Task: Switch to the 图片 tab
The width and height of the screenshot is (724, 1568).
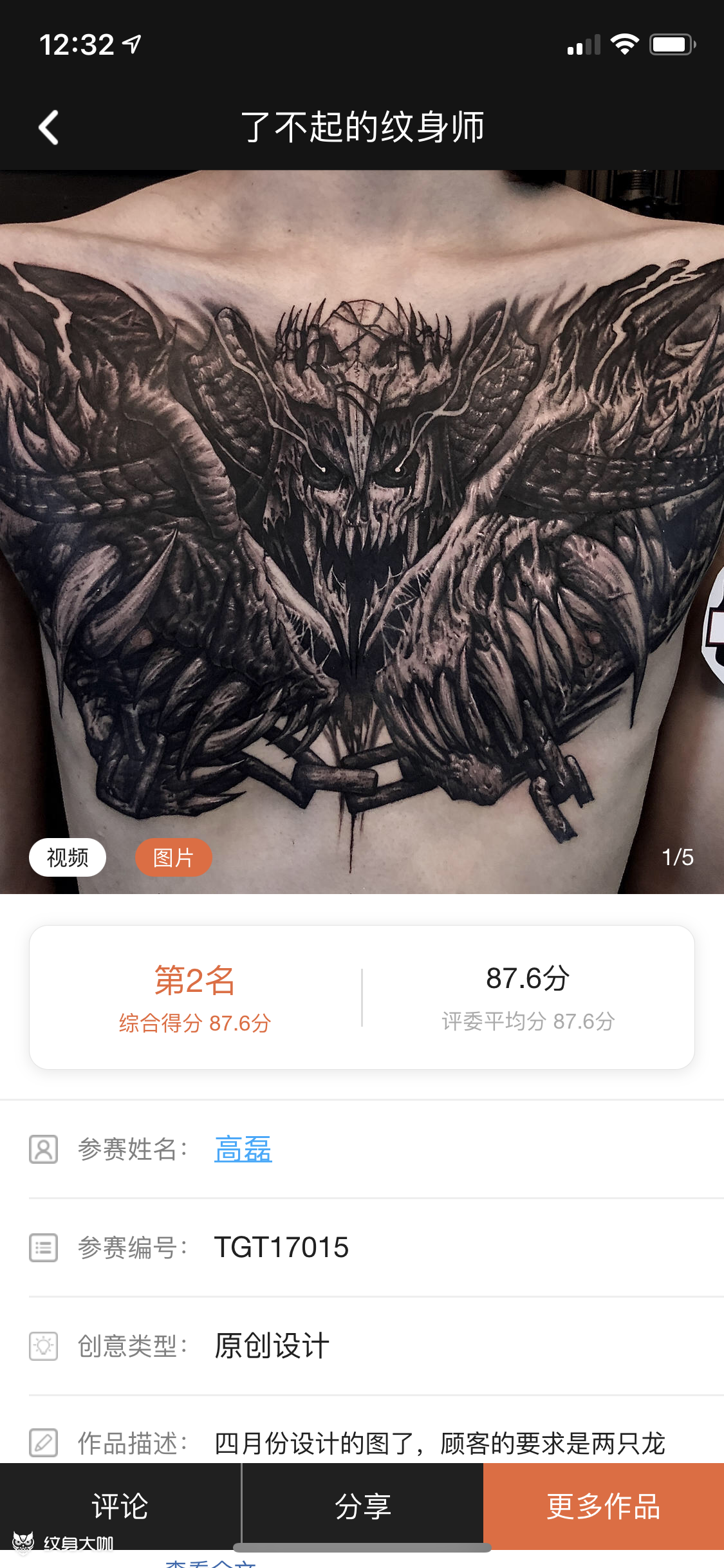Action: coord(173,857)
